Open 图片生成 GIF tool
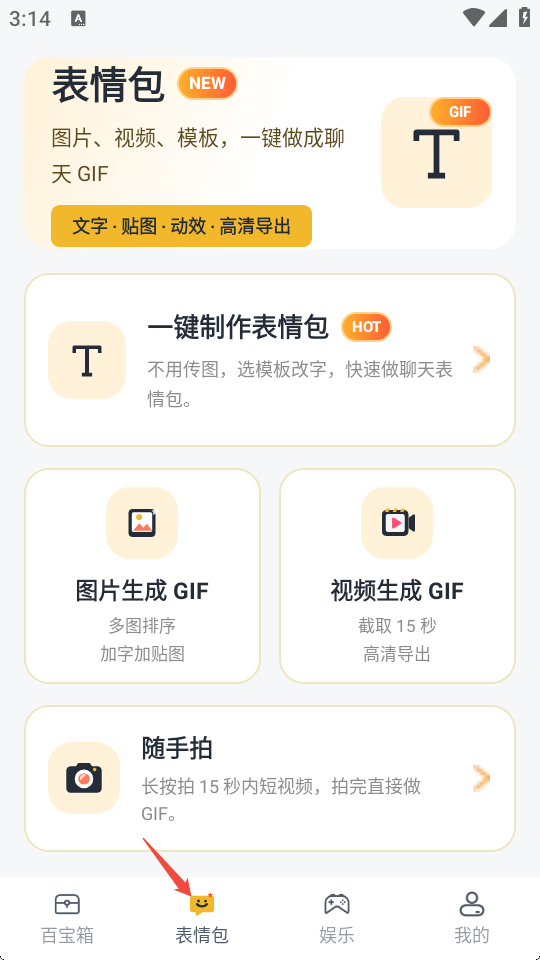 click(x=143, y=576)
